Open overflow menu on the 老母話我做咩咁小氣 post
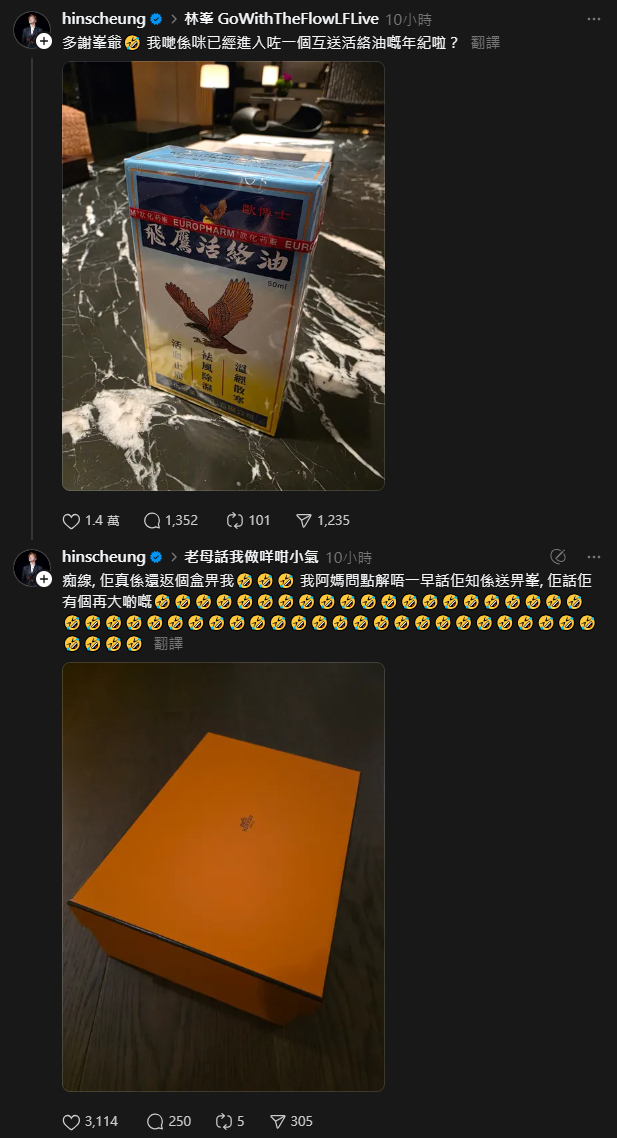The height and width of the screenshot is (1138, 617). click(594, 557)
